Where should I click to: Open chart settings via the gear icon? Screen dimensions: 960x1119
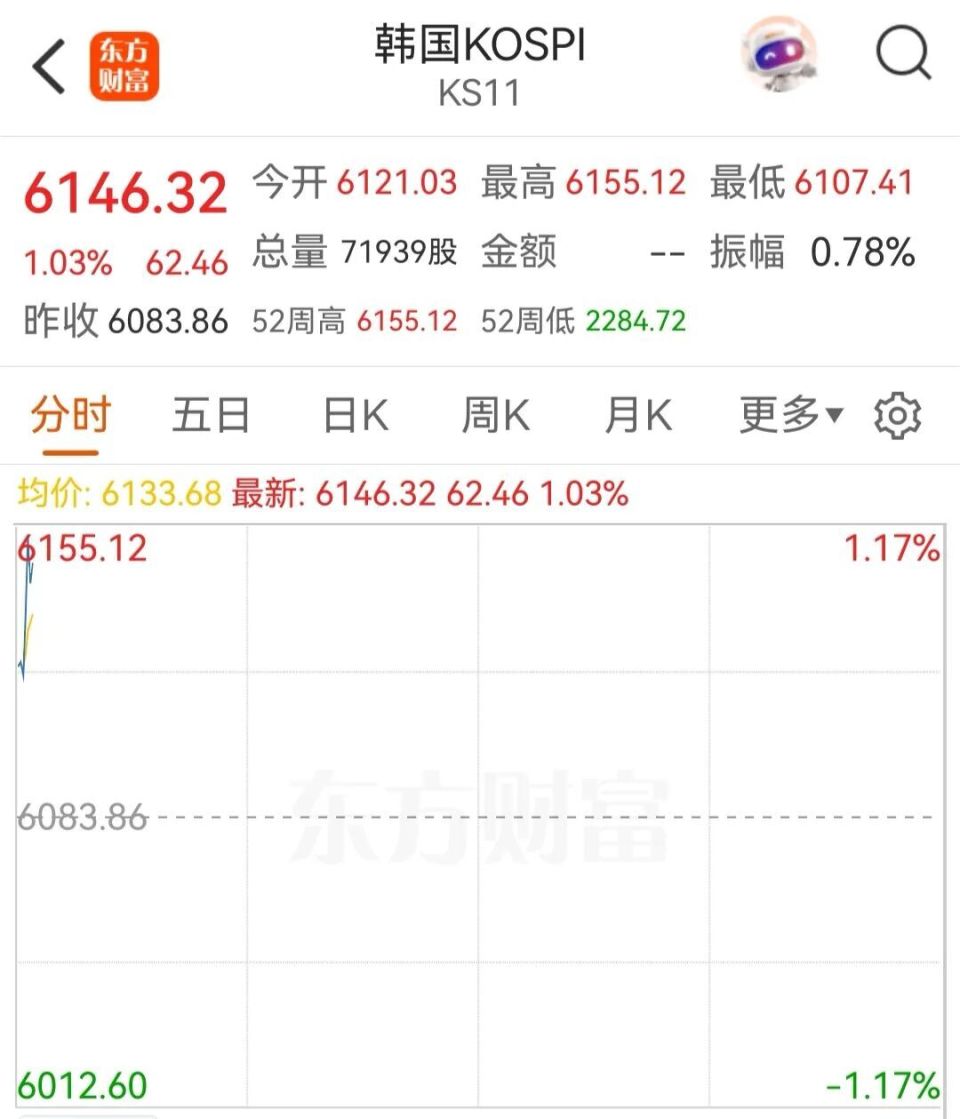pyautogui.click(x=899, y=414)
